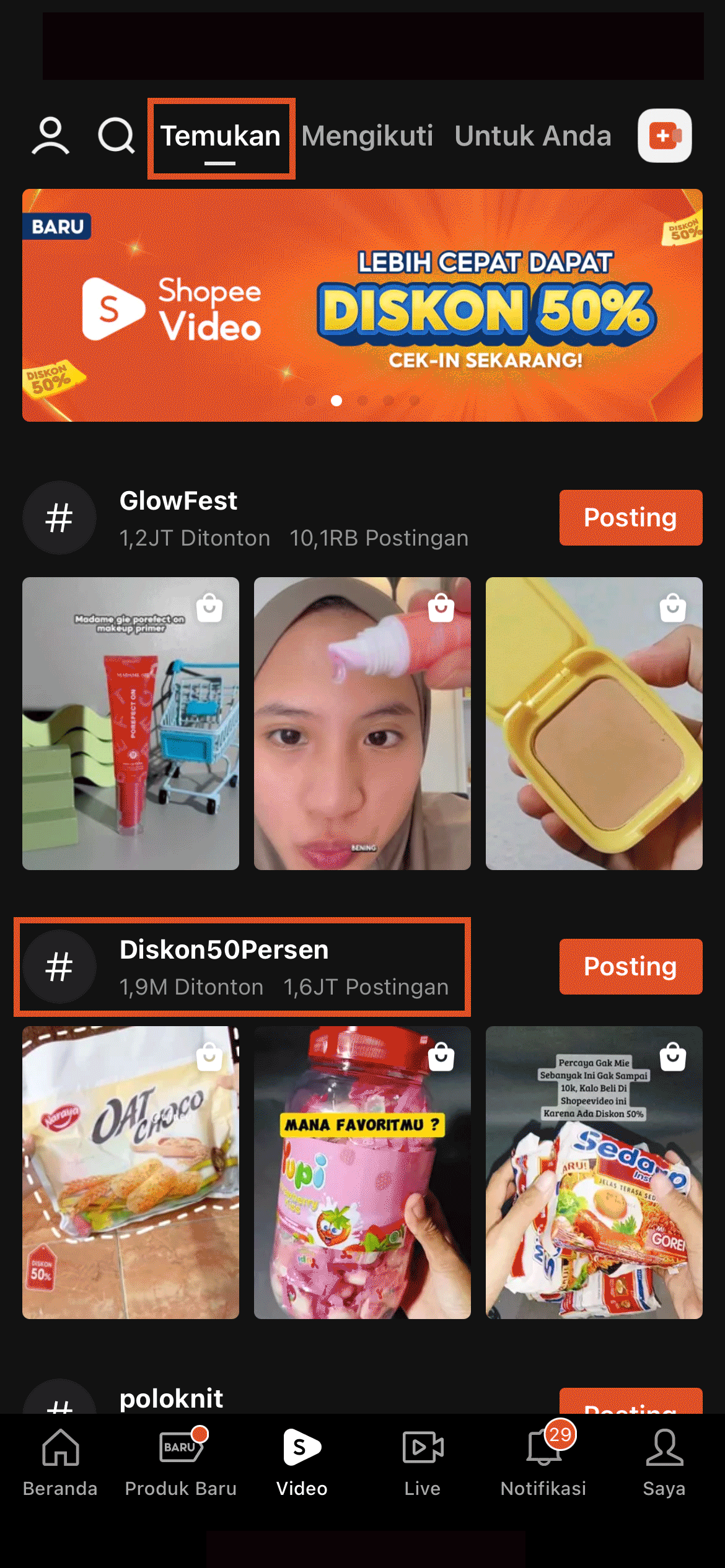The height and width of the screenshot is (1568, 725).
Task: Click the hashtag icon beside Diskon50Persen
Action: (59, 967)
